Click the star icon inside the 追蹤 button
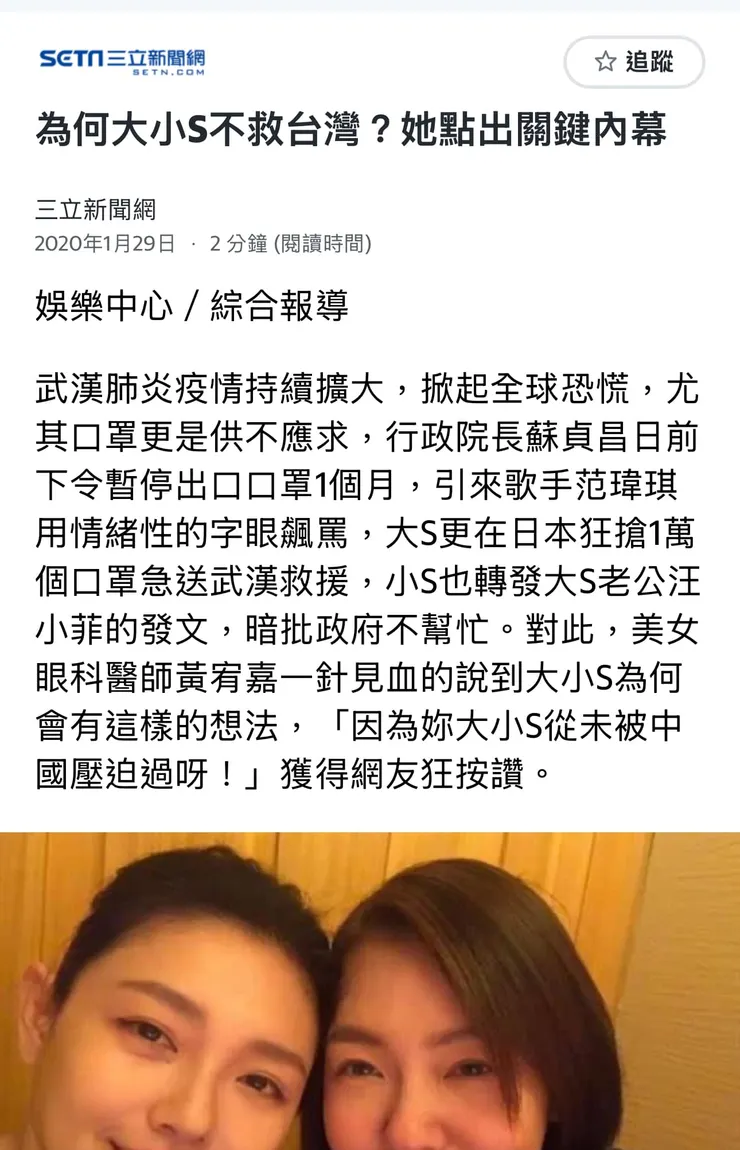The width and height of the screenshot is (740, 1150). [603, 61]
